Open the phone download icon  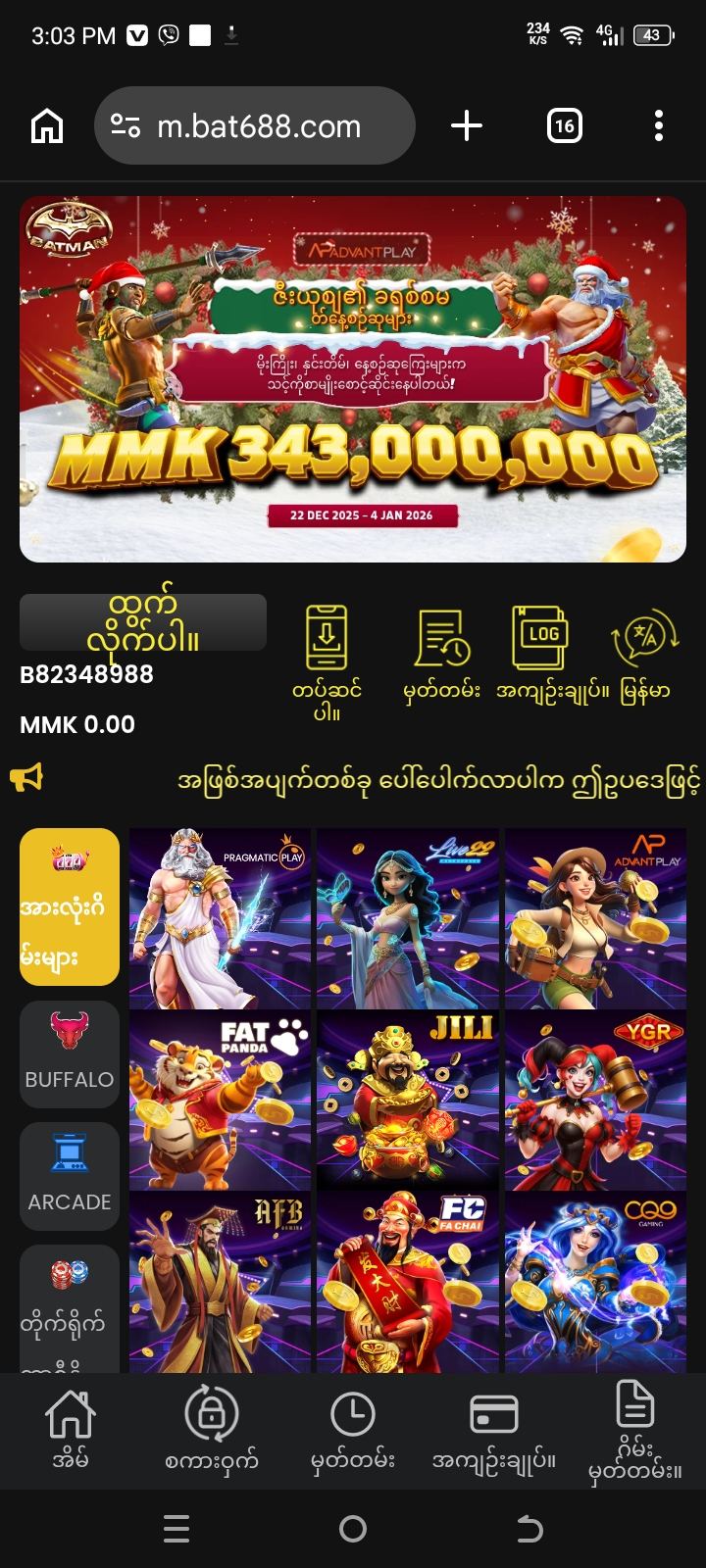[327, 639]
